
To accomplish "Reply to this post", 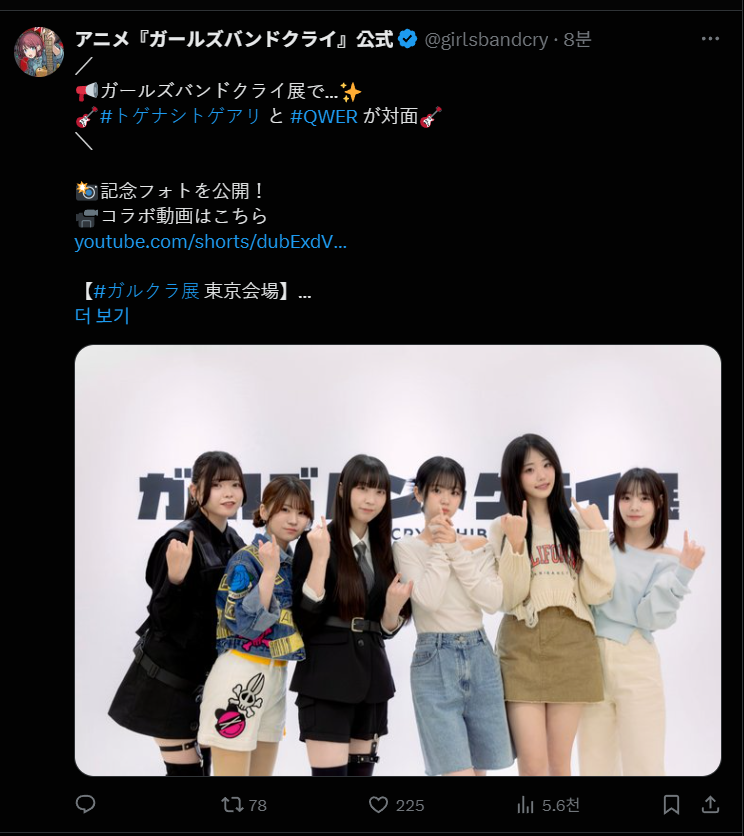I will (x=86, y=804).
